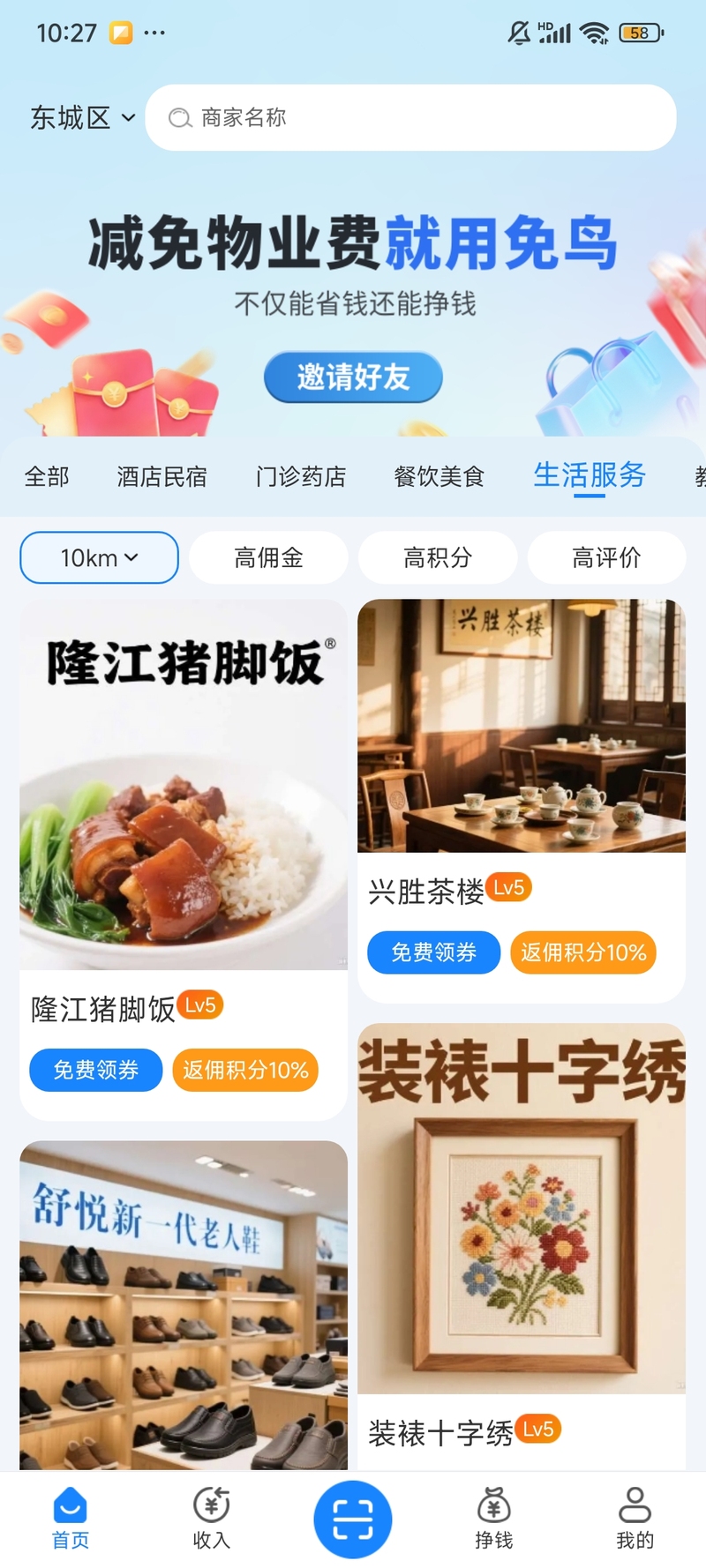
Task: Apply the 高积分 filter chip
Action: click(438, 557)
